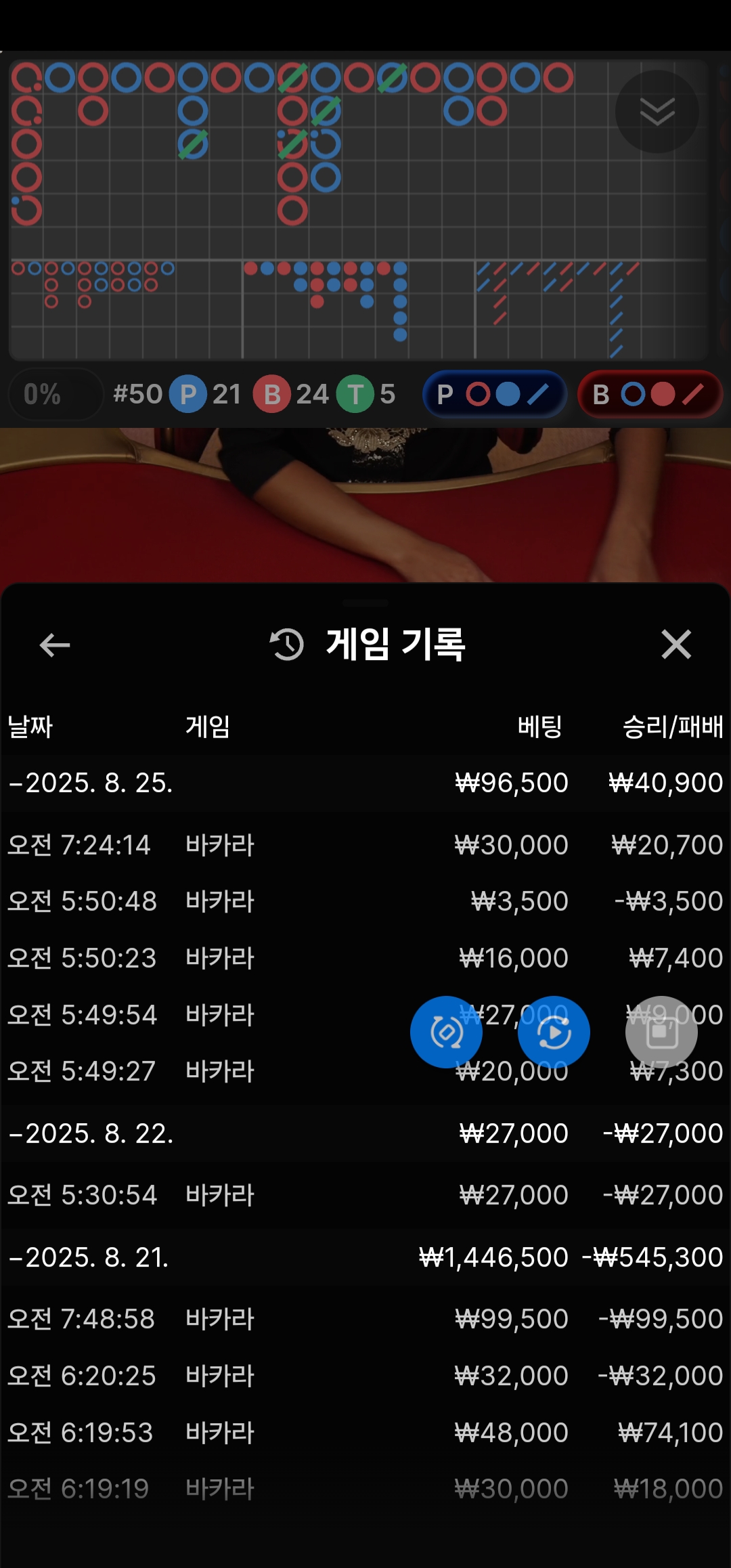Collapse the 2025. 8. 22. date group
Screen dimensions: 731x1568
pos(91,1133)
